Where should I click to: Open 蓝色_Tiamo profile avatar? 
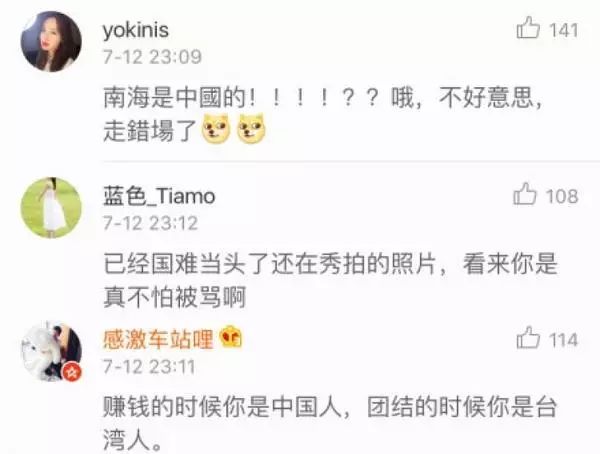tap(51, 208)
